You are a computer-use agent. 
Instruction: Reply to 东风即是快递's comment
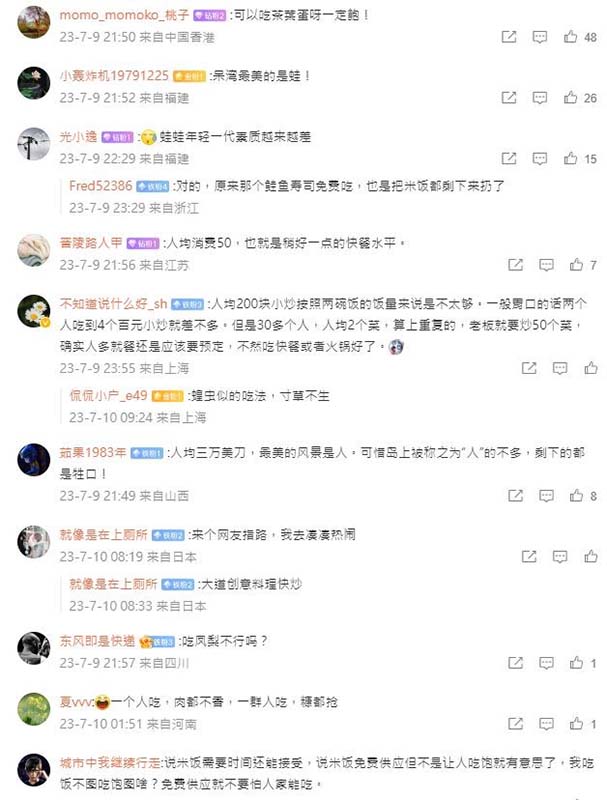[x=546, y=663]
